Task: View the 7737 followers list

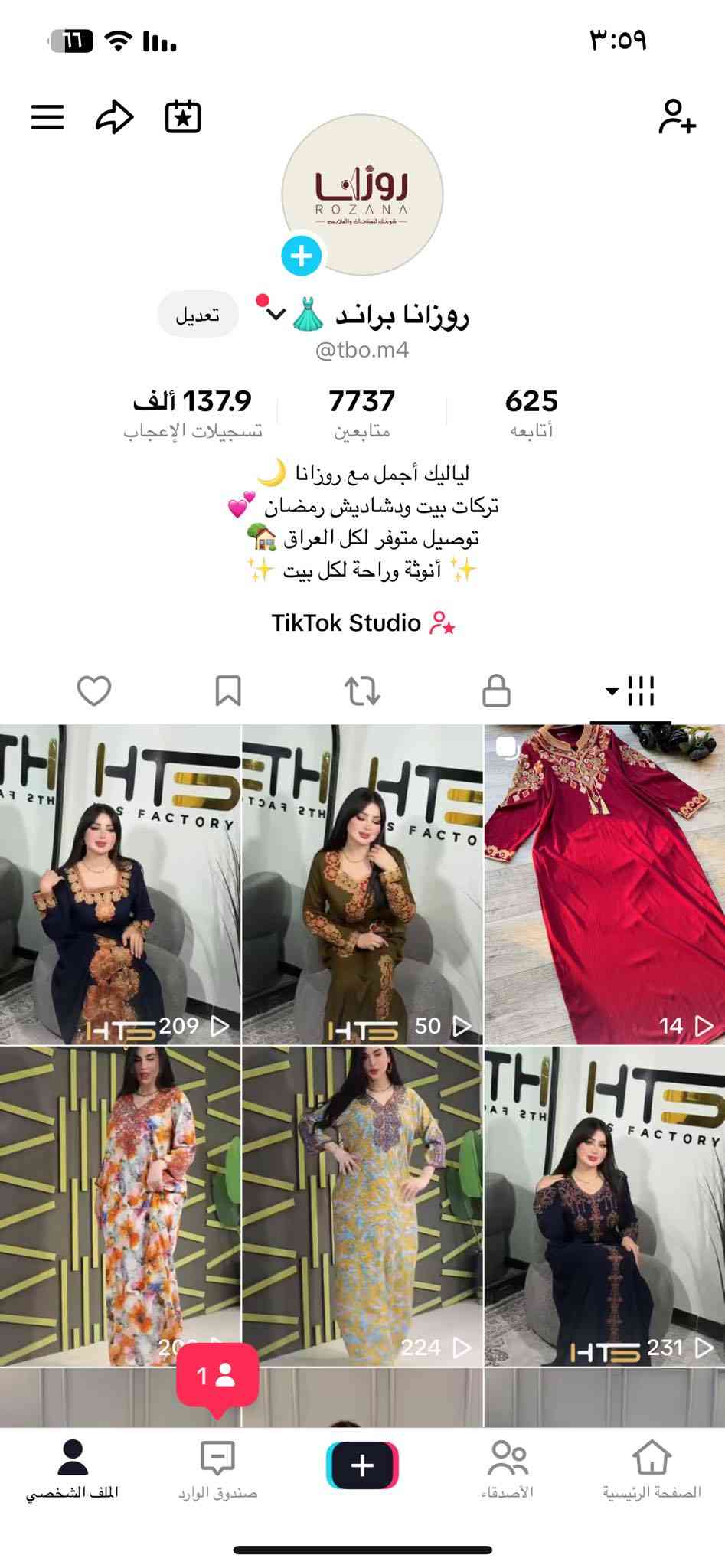Action: coord(362,413)
